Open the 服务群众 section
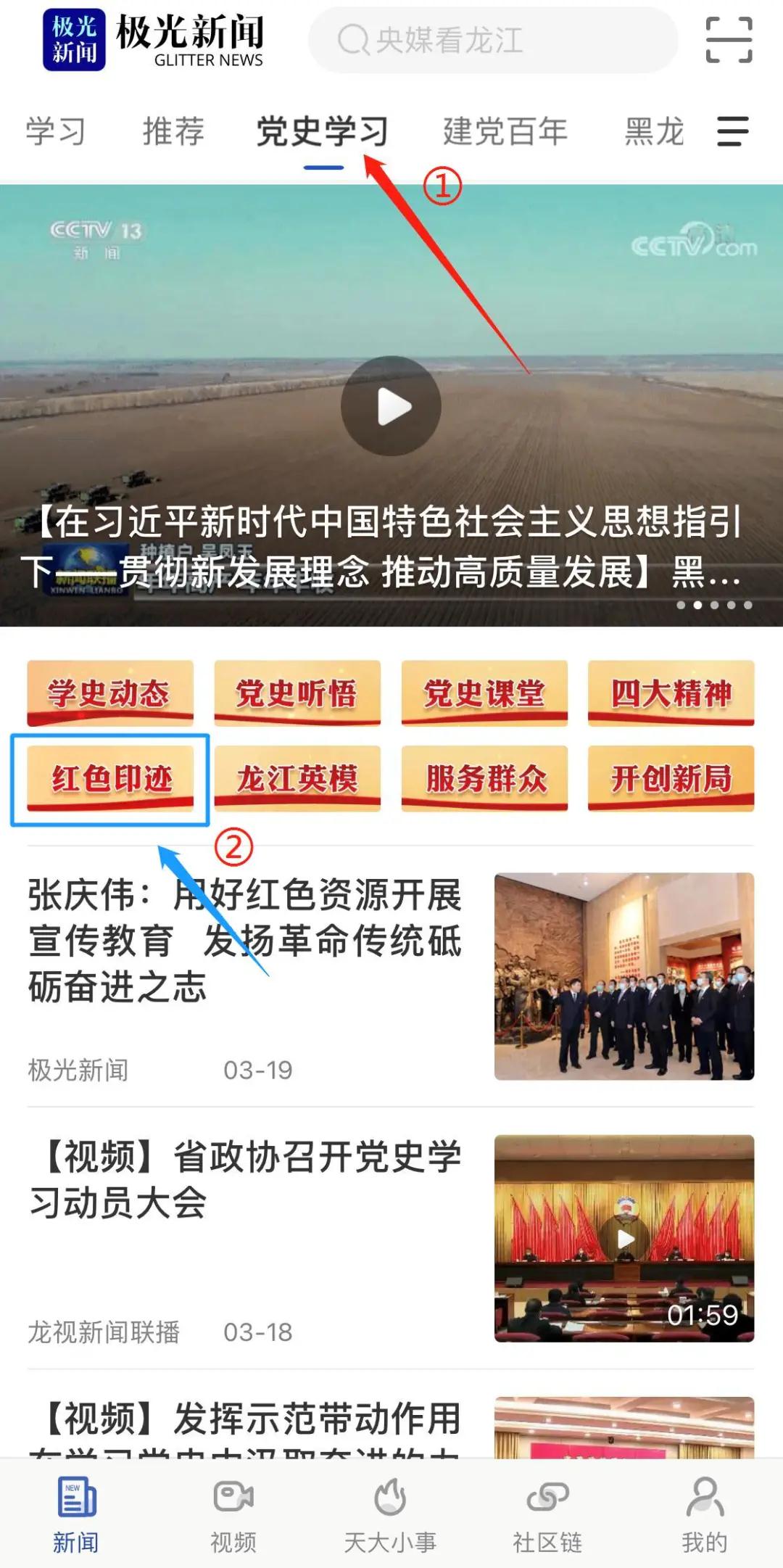The image size is (783, 1568). [x=484, y=779]
